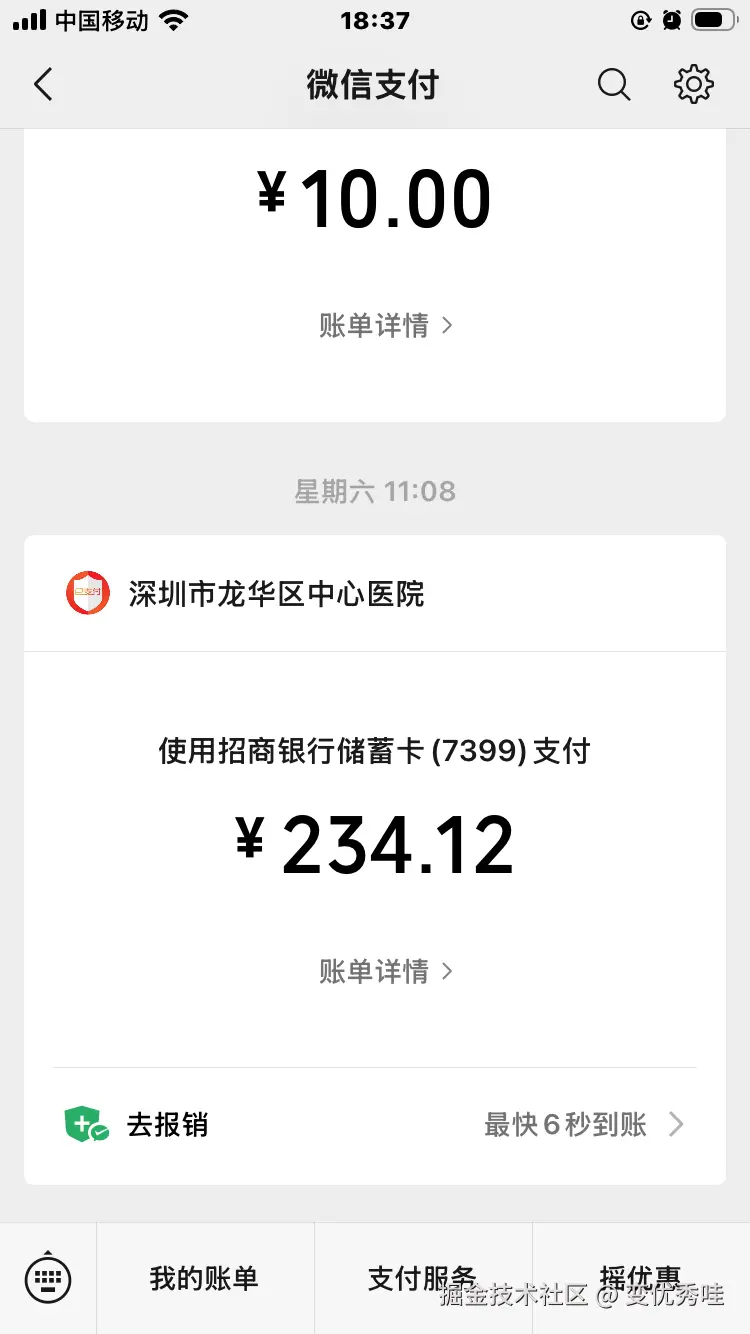Image resolution: width=750 pixels, height=1334 pixels.
Task: Open the search icon in the title bar
Action: pyautogui.click(x=614, y=85)
